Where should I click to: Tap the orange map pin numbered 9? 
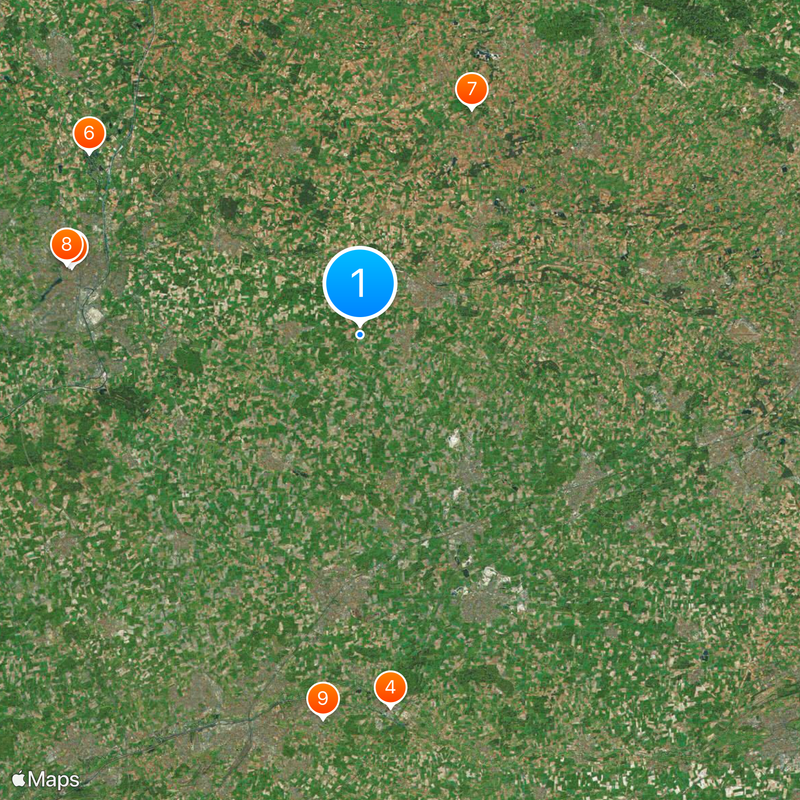pos(322,699)
